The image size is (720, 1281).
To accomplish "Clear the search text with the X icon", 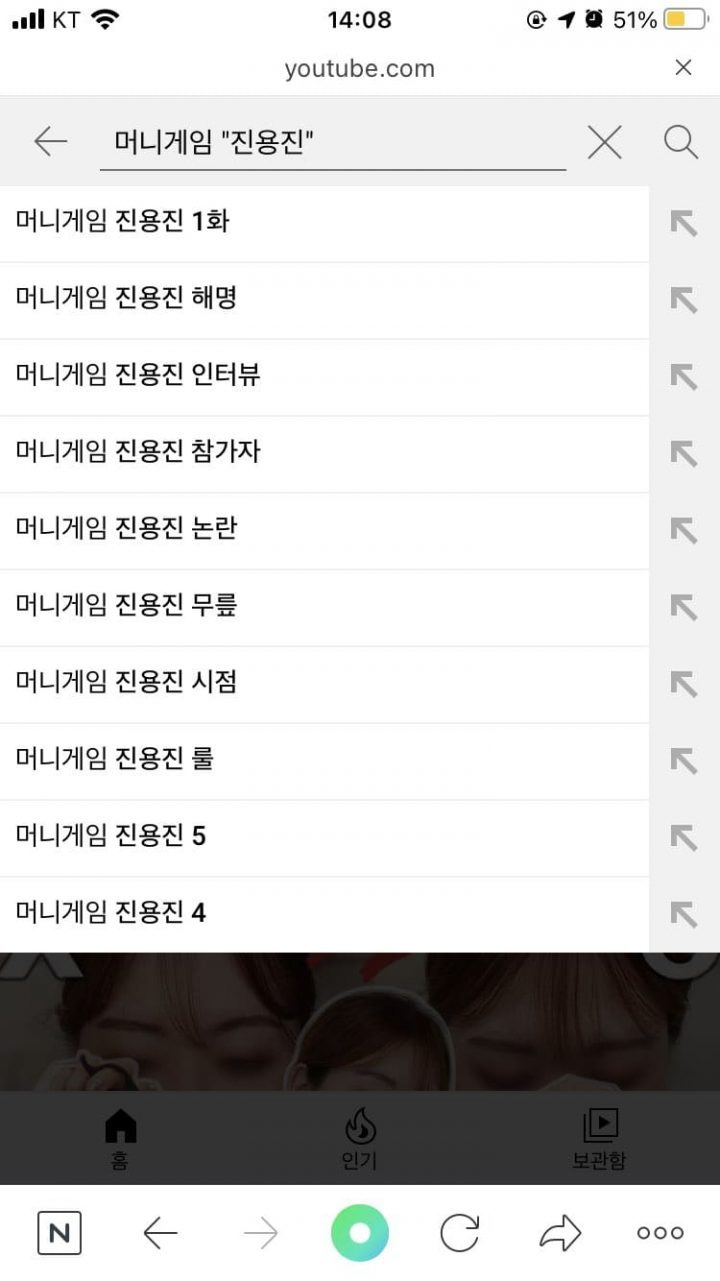I will (604, 143).
